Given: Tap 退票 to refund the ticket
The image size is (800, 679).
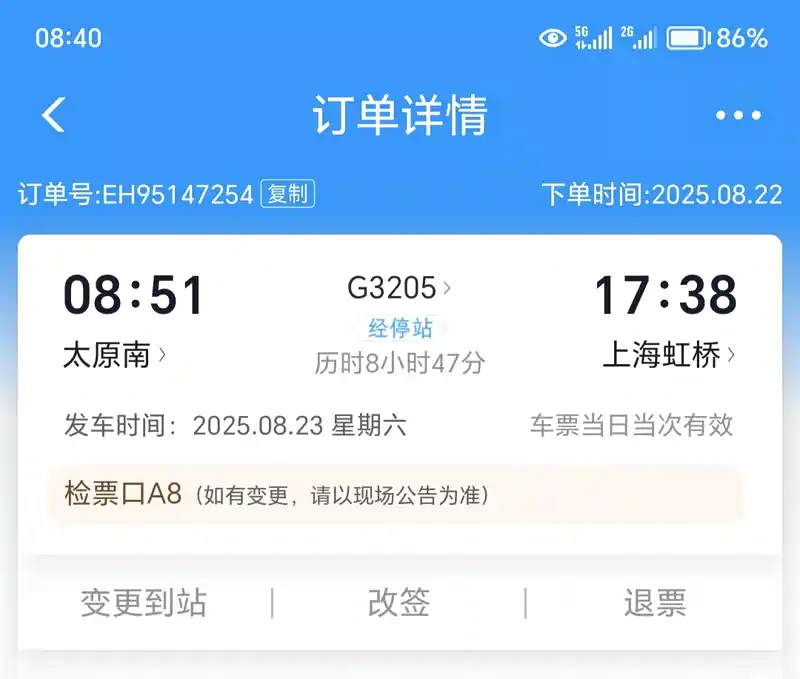Looking at the screenshot, I should pyautogui.click(x=655, y=603).
